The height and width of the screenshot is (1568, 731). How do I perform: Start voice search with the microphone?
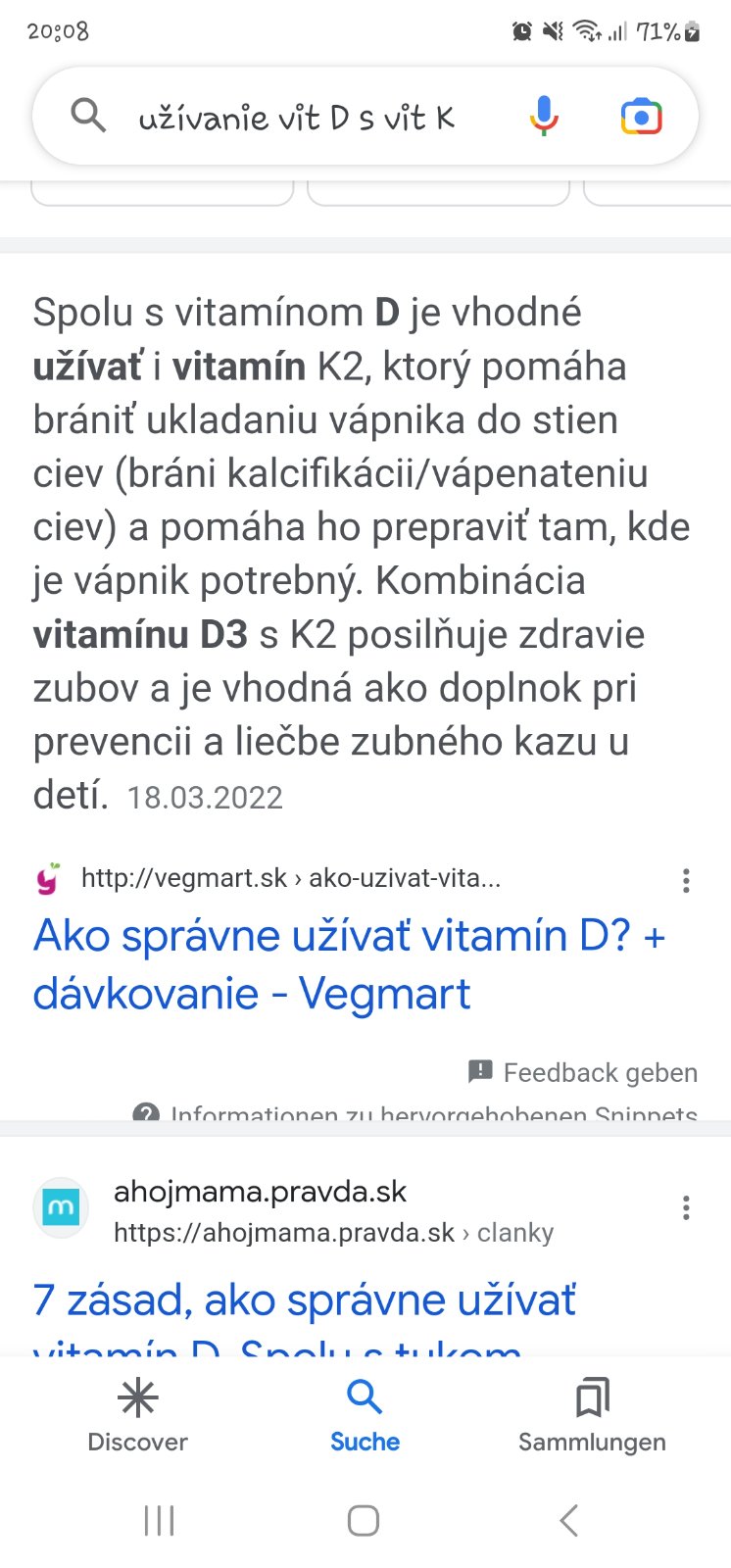click(544, 117)
